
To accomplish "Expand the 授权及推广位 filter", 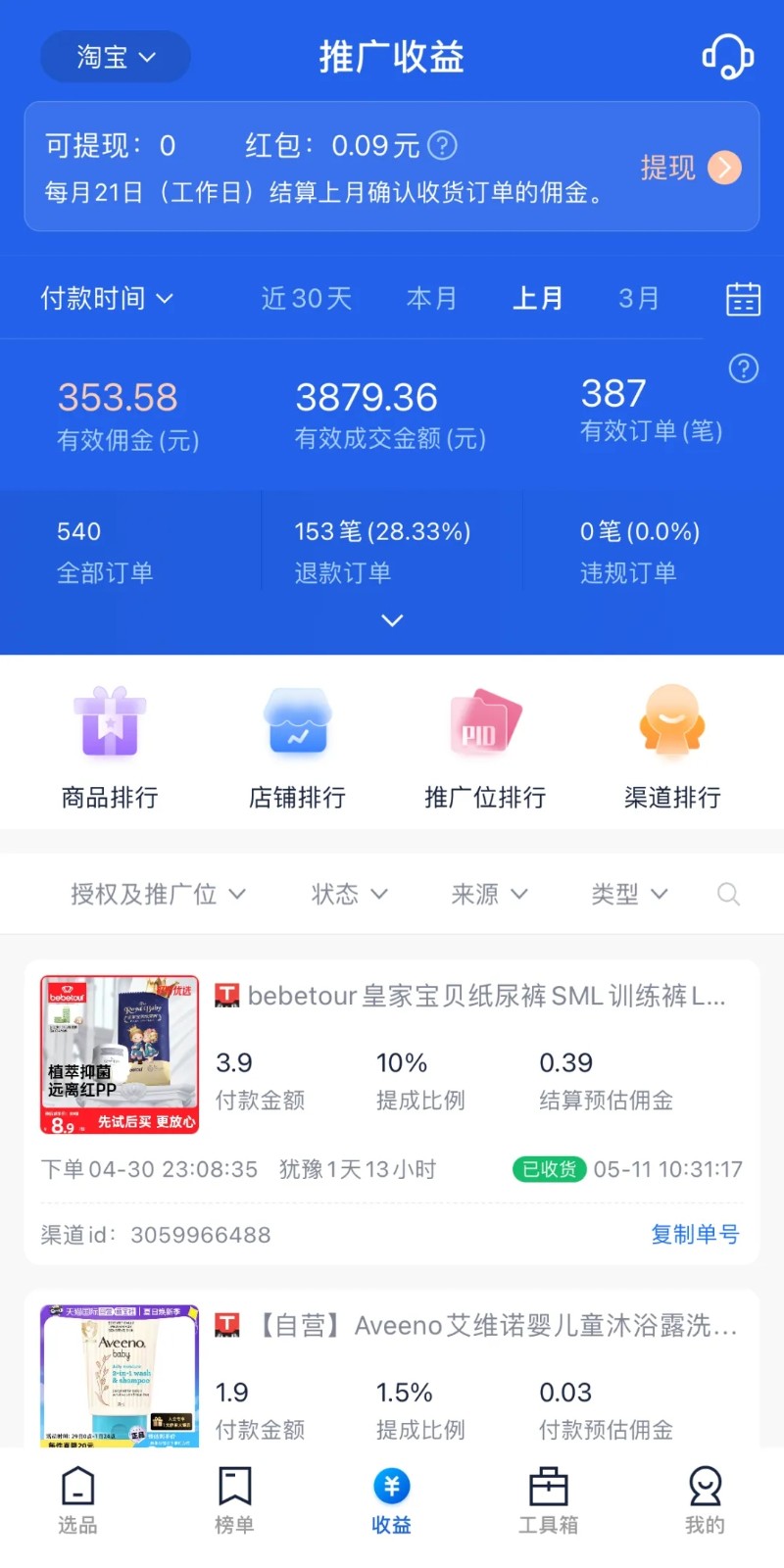I will click(157, 894).
